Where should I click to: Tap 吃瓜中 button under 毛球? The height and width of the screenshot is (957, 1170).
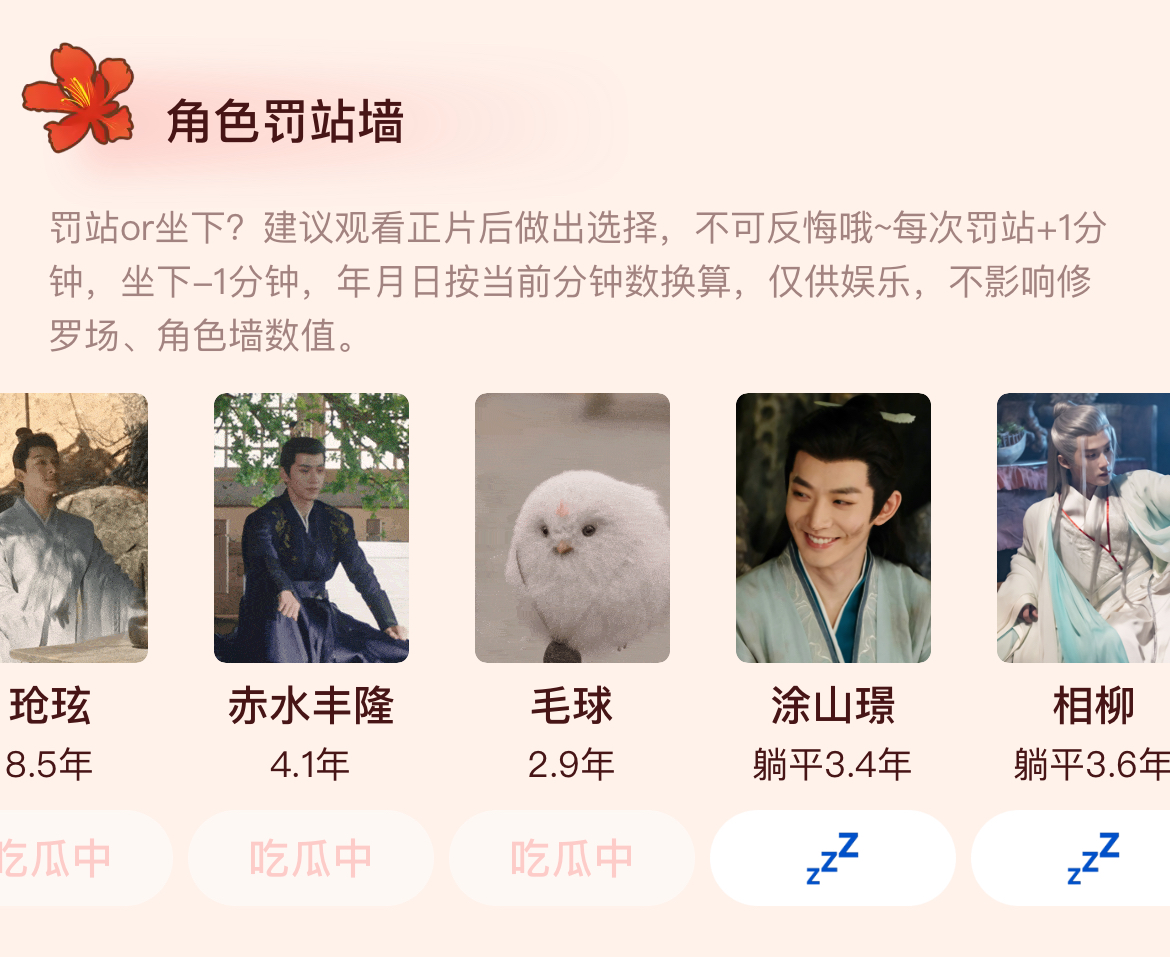tap(572, 858)
